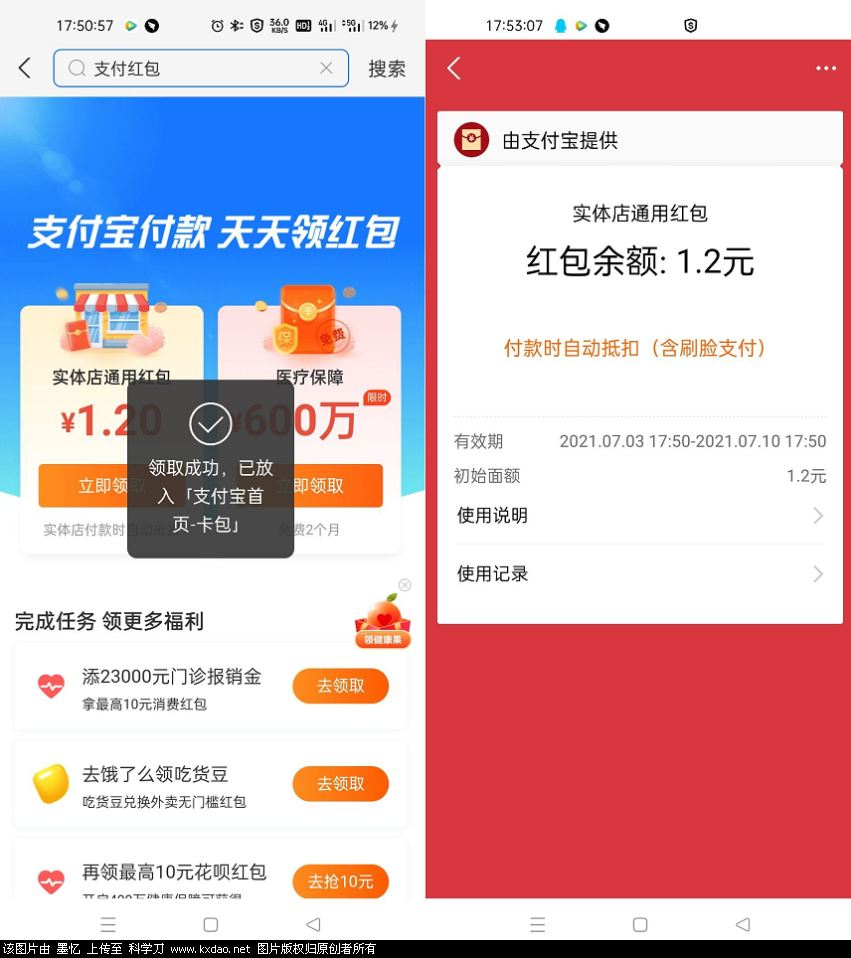Clear the 支付红包 search text
851x958 pixels.
(x=326, y=68)
